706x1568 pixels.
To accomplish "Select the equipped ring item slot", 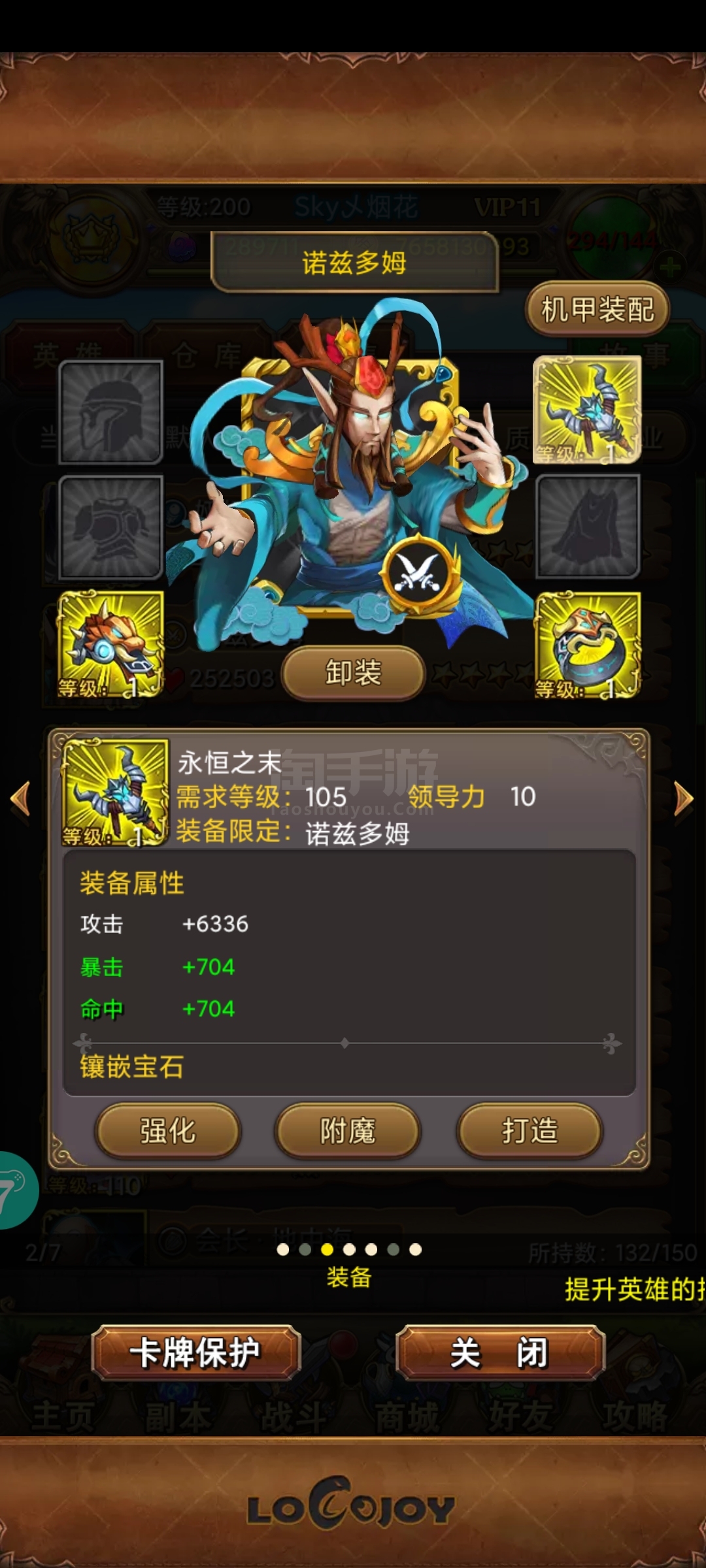I will pos(588,645).
